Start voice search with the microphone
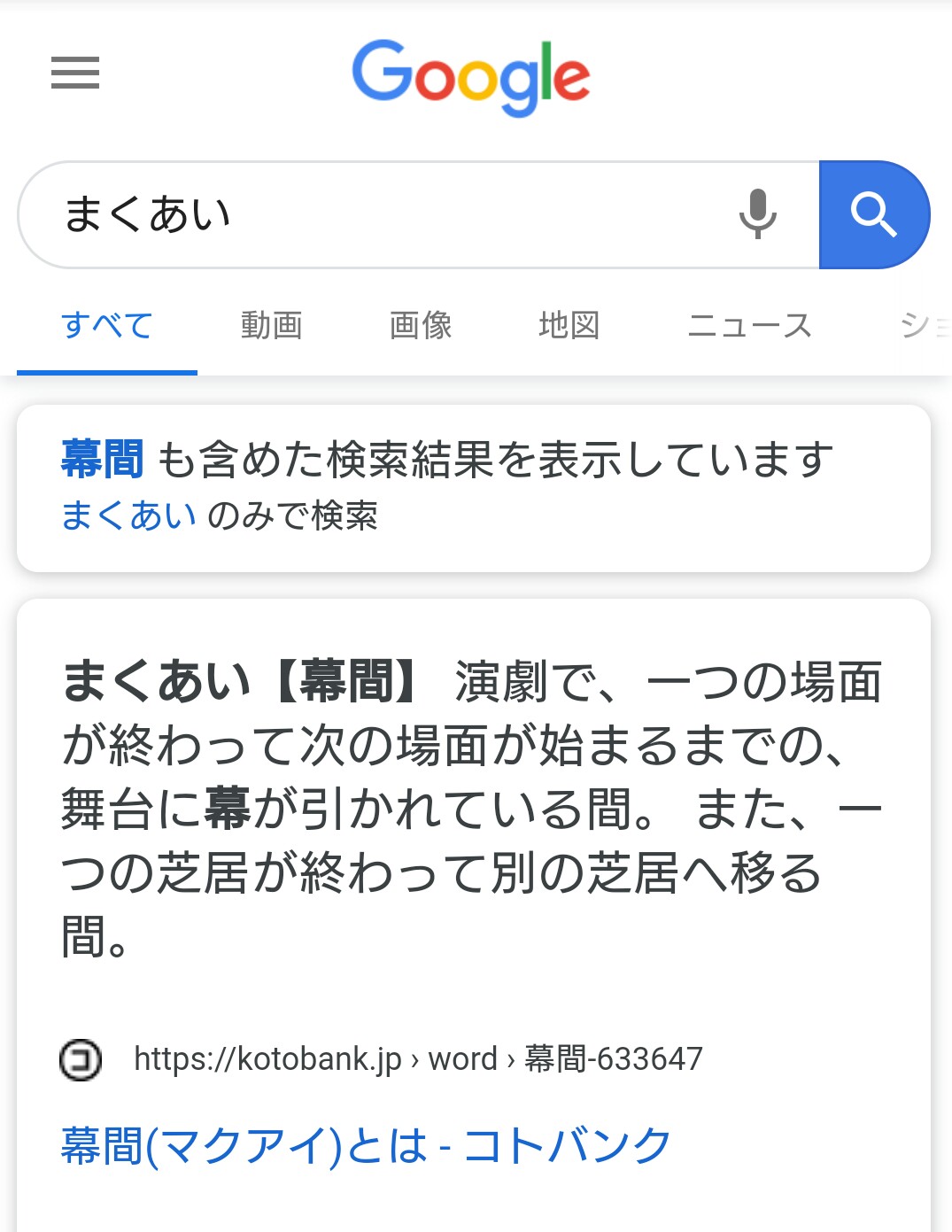 [x=757, y=214]
